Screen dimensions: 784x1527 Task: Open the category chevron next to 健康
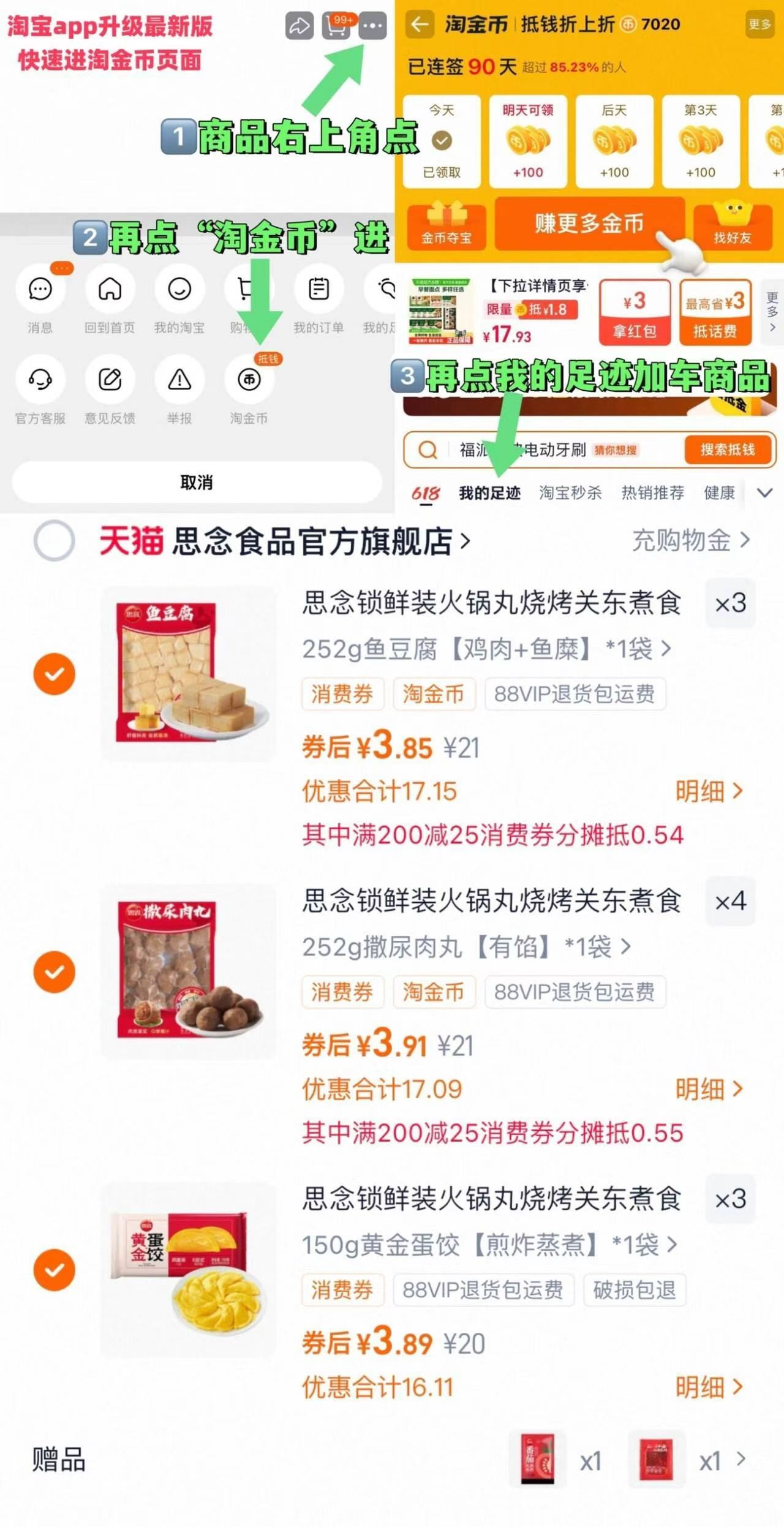[763, 492]
